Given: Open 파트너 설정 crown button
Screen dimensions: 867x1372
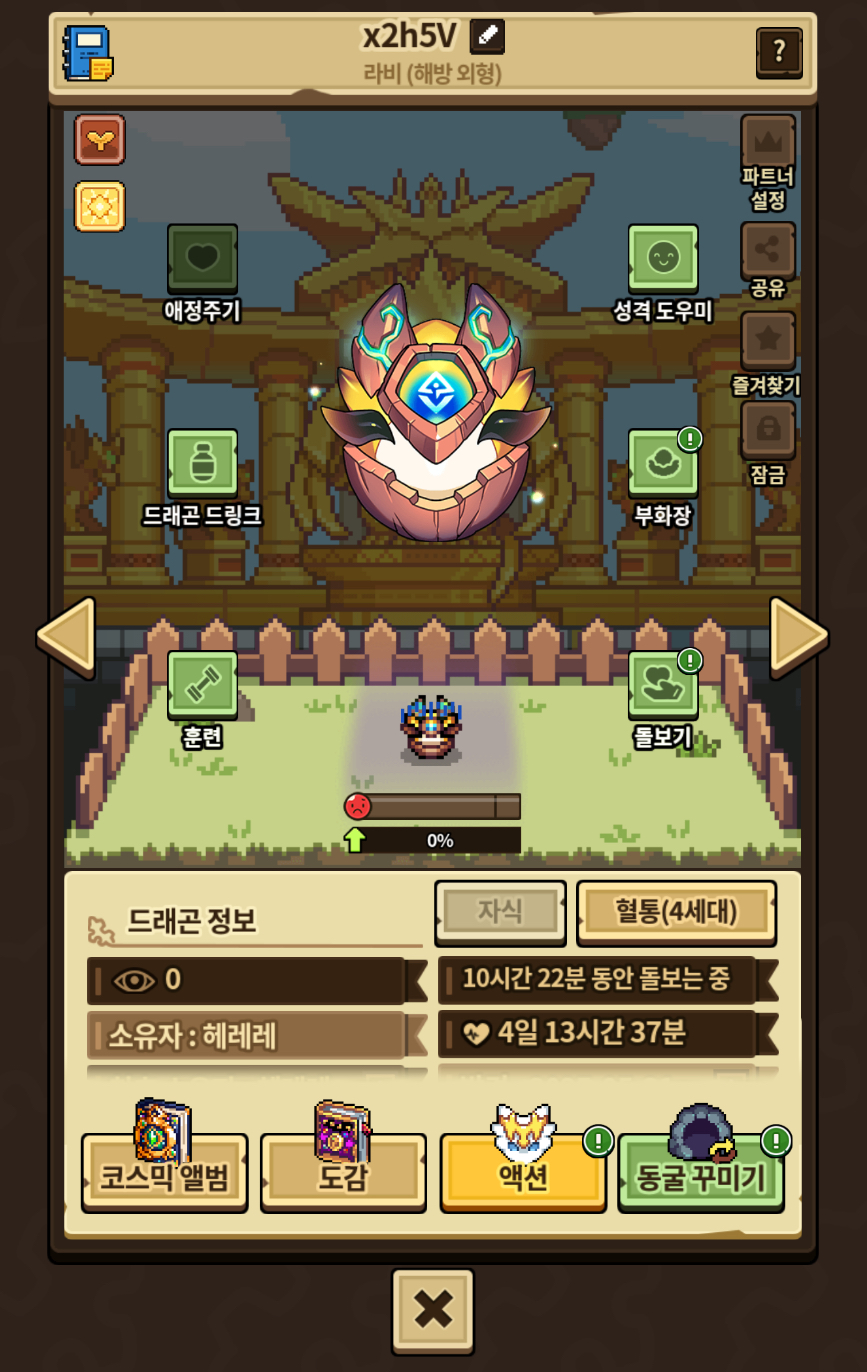Looking at the screenshot, I should tap(768, 144).
